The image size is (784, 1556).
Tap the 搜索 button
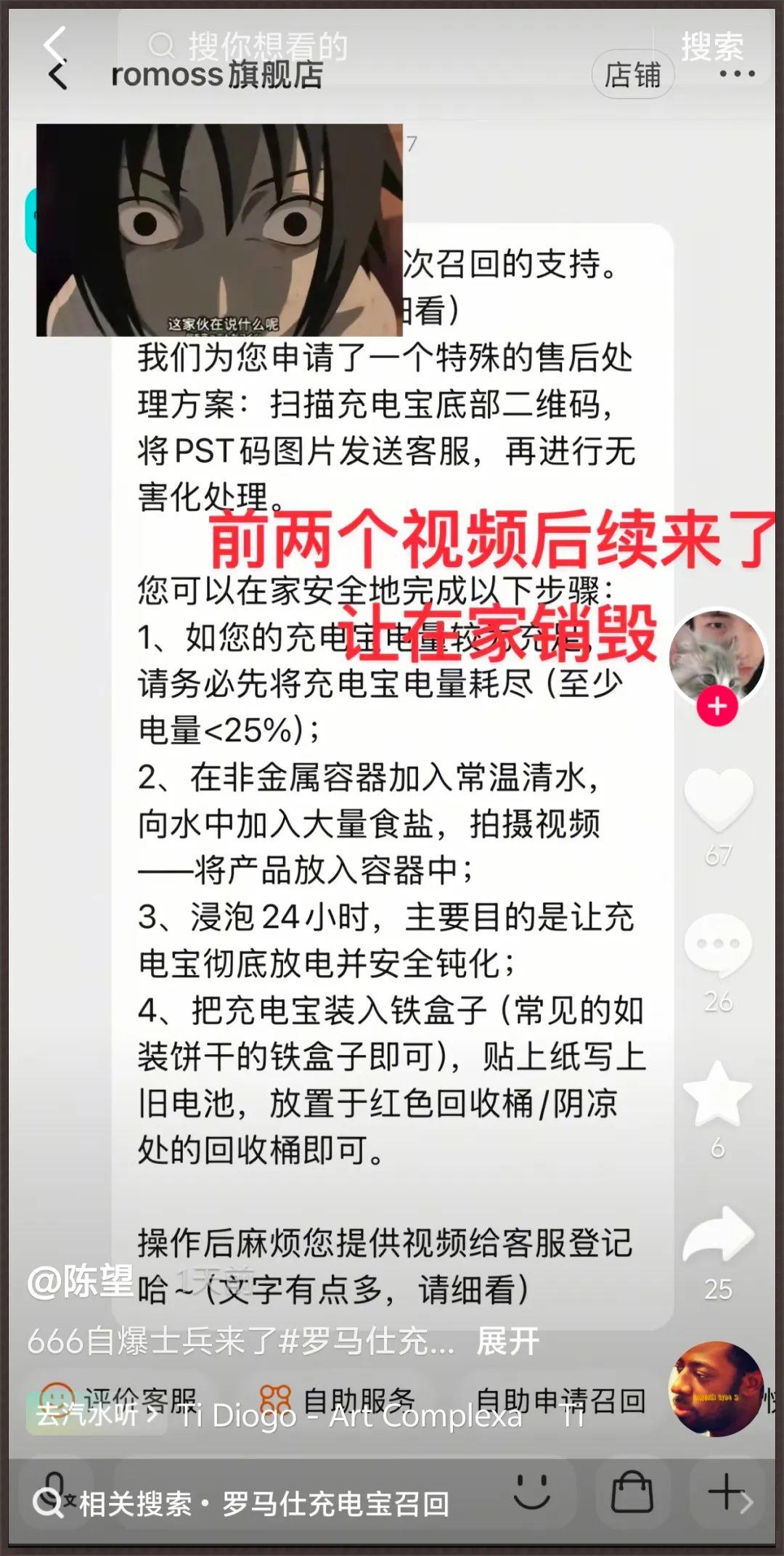pos(711,46)
